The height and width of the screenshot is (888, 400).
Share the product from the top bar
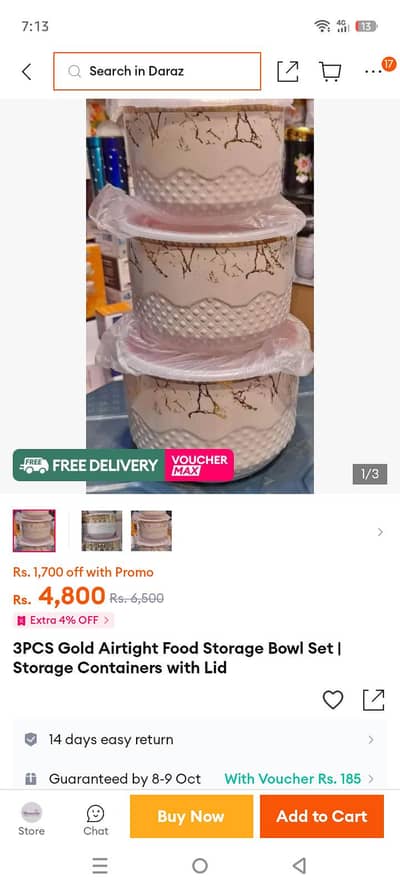pos(288,71)
